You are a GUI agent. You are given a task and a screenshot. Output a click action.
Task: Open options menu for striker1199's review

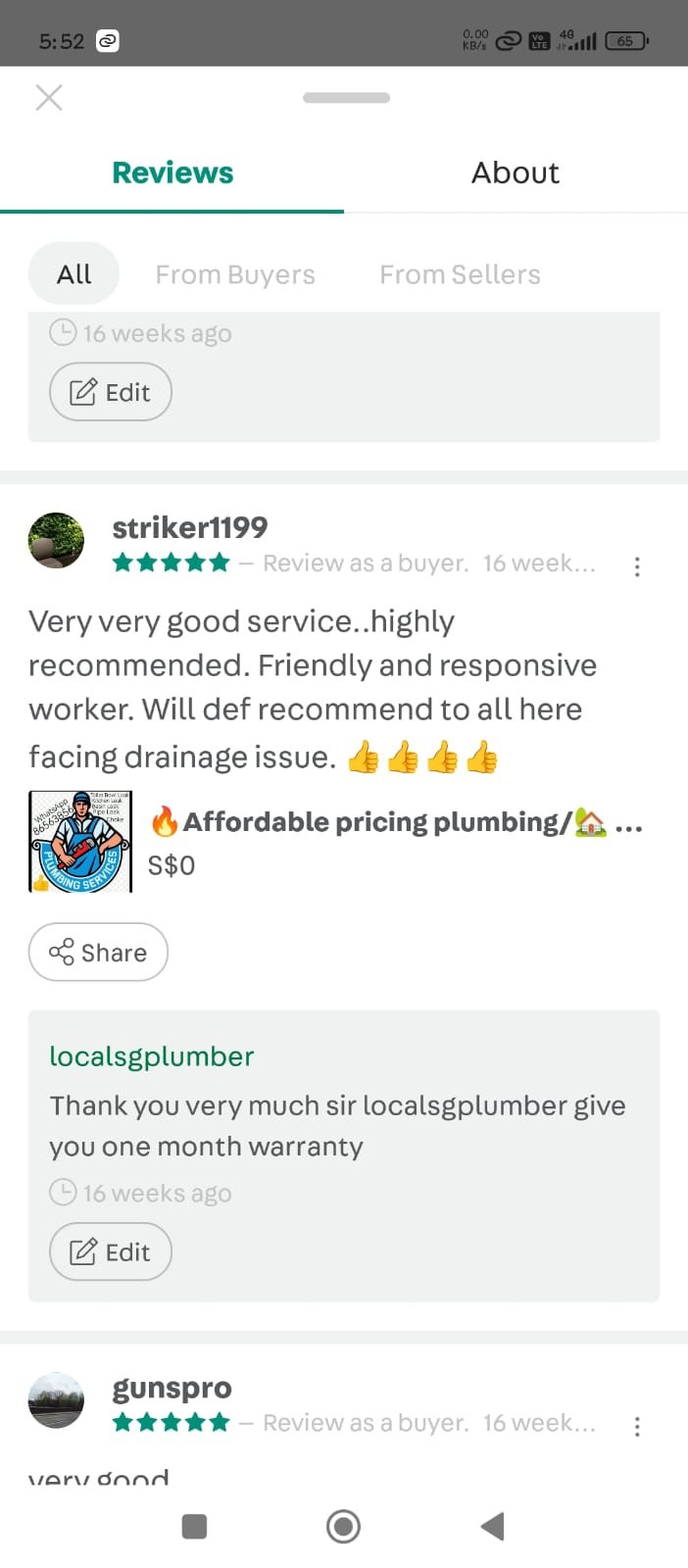637,566
